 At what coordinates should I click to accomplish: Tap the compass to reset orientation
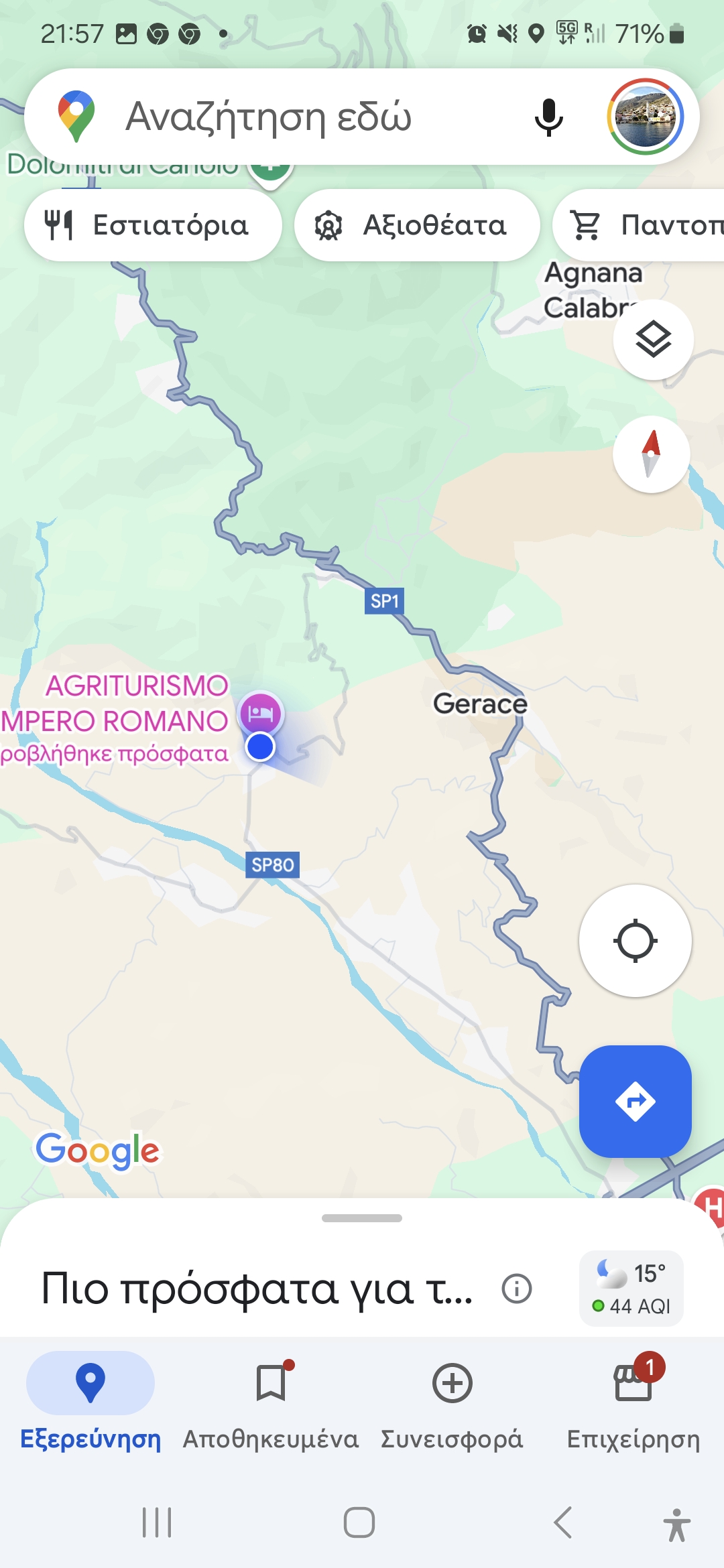pos(651,454)
